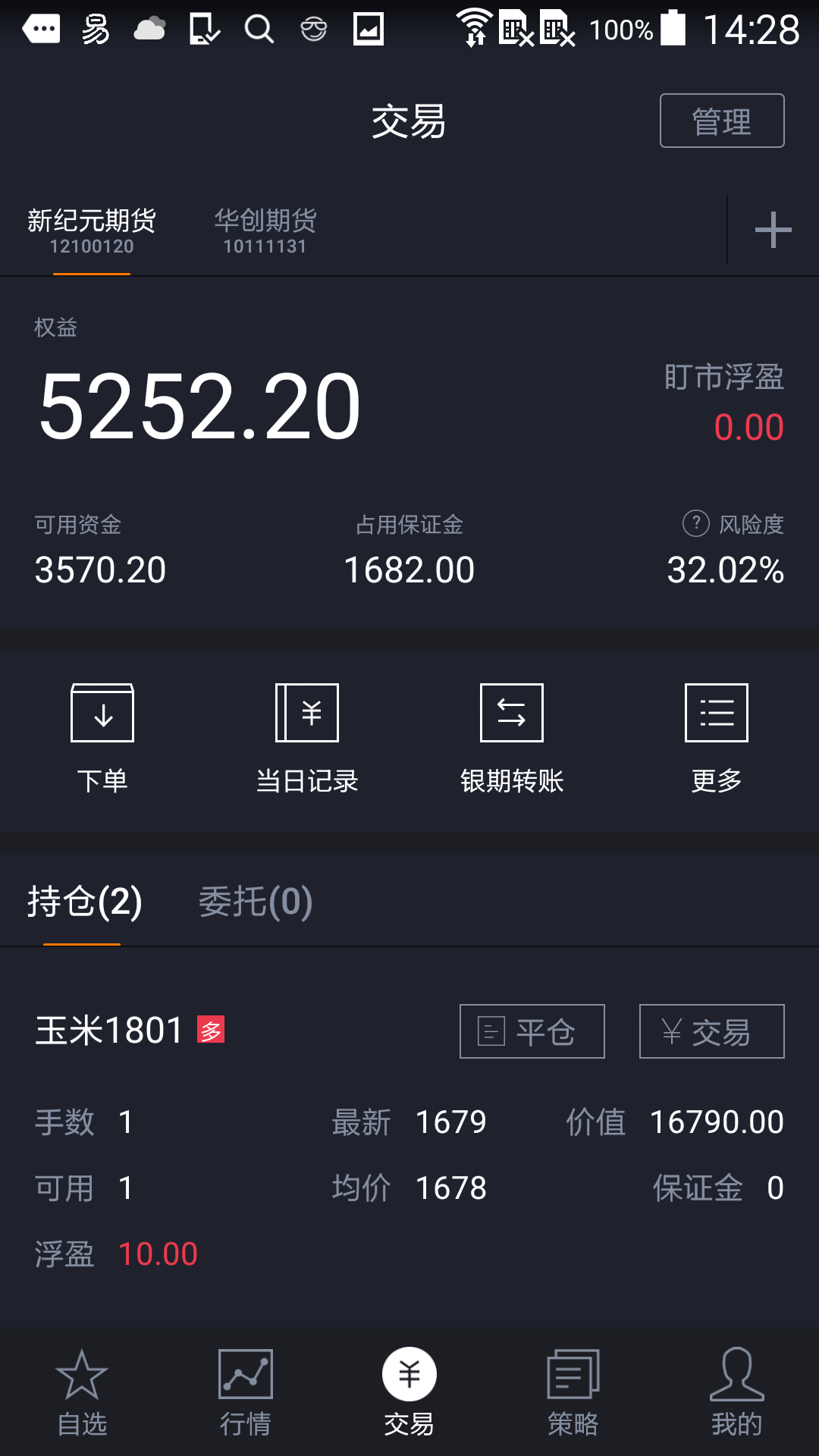
Task: Tap the 管理 manage button
Action: 721,121
